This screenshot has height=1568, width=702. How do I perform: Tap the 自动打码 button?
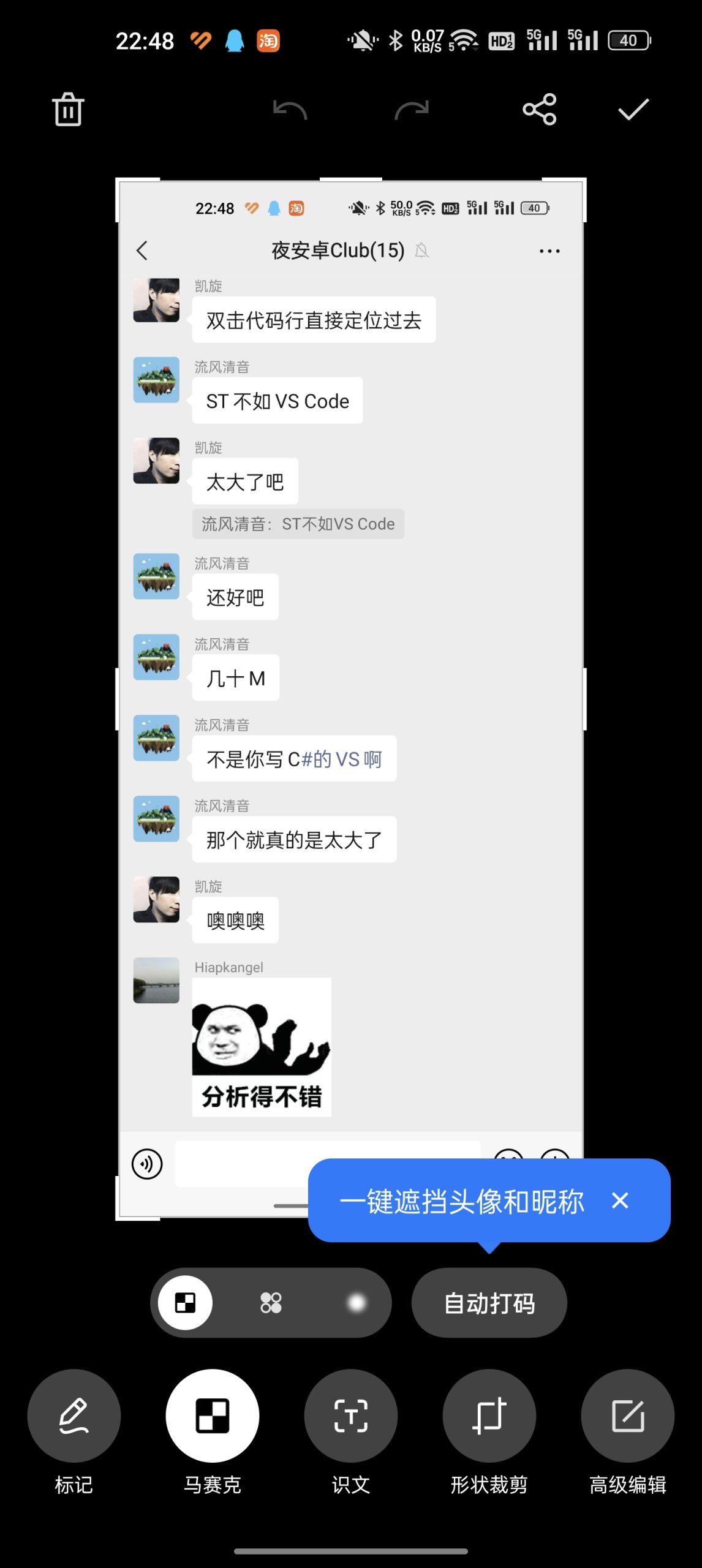pyautogui.click(x=489, y=1303)
